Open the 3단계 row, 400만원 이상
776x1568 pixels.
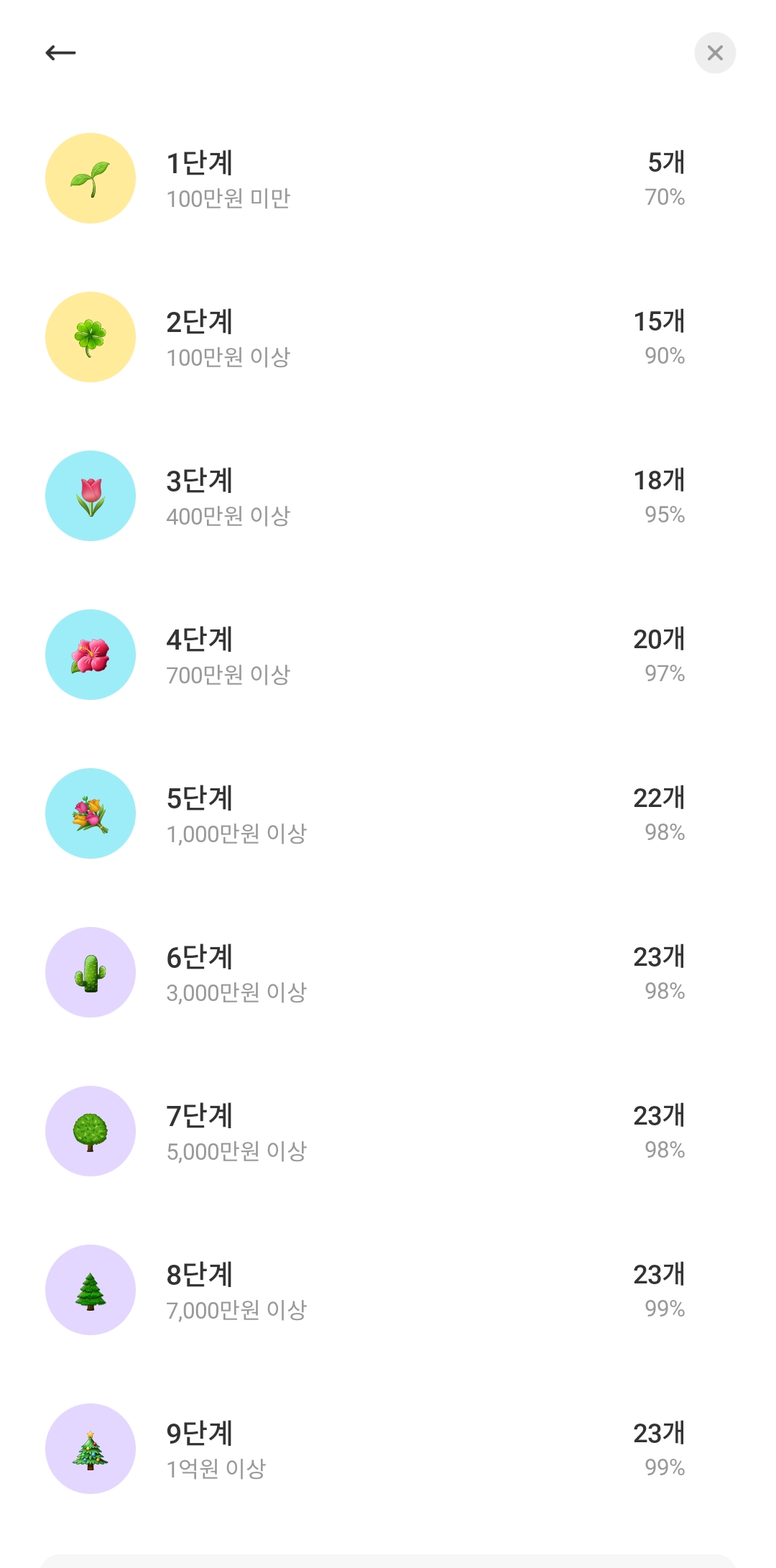[x=388, y=496]
